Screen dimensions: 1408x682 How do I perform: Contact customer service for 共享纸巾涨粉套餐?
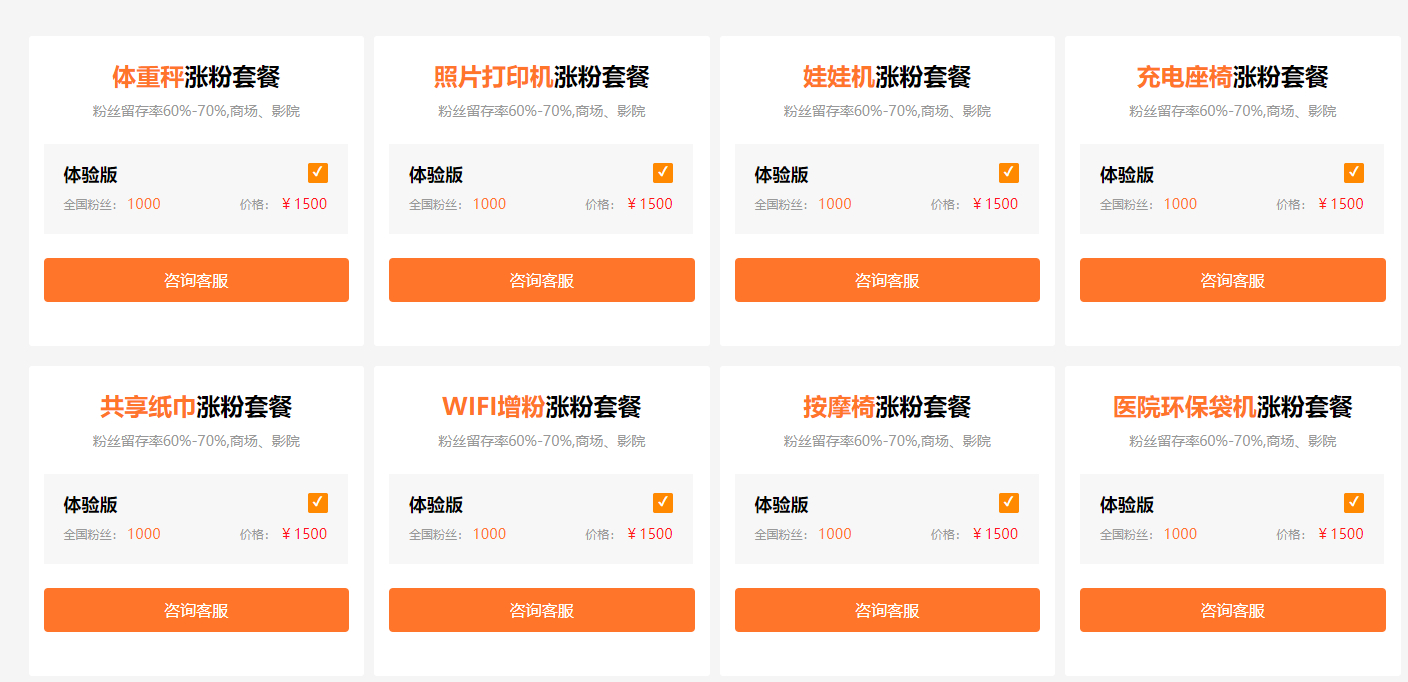196,610
